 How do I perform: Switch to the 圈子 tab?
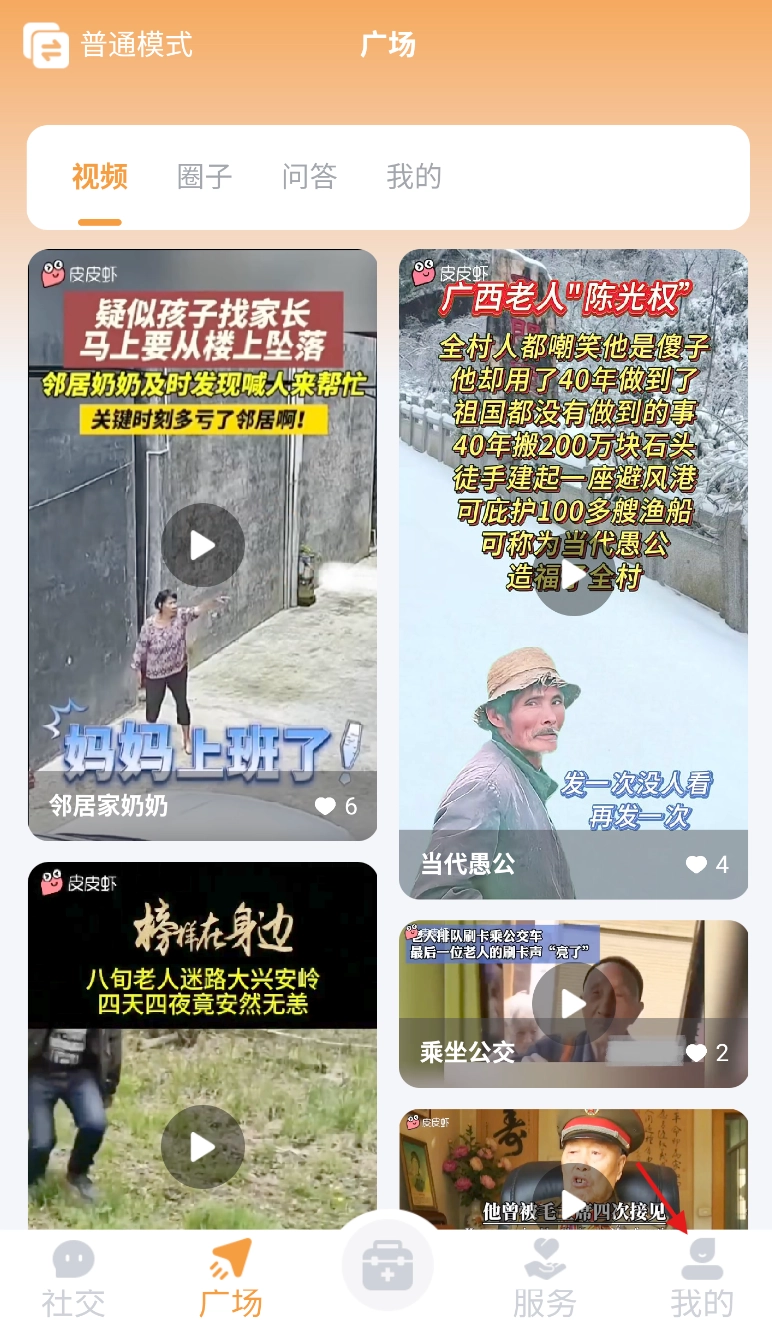point(205,177)
